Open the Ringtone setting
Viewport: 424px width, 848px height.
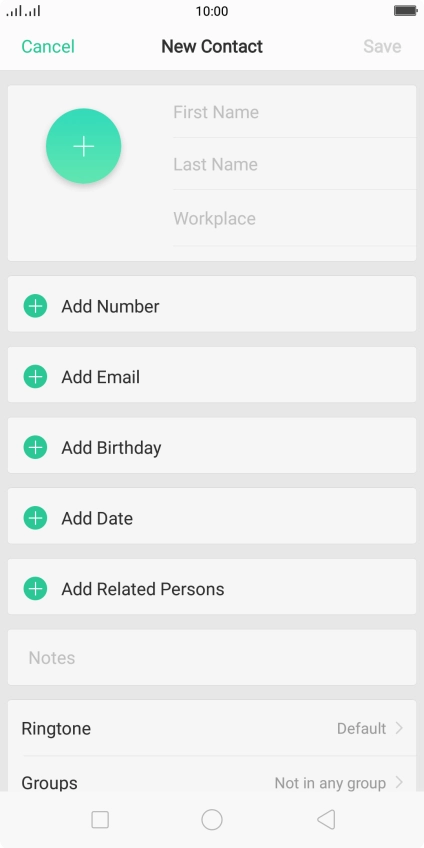[212, 728]
